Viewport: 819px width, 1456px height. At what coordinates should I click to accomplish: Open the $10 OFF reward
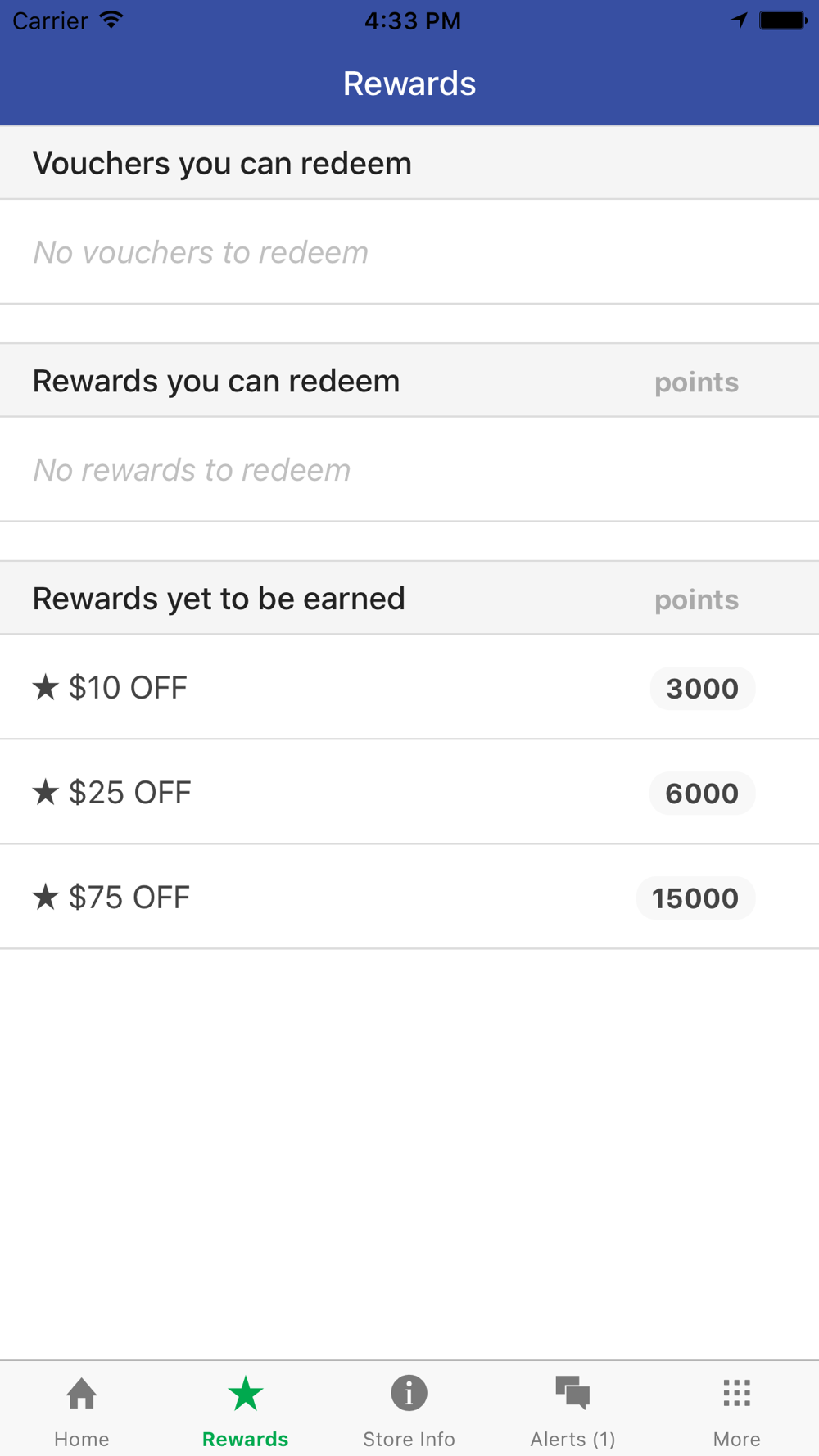pos(409,688)
